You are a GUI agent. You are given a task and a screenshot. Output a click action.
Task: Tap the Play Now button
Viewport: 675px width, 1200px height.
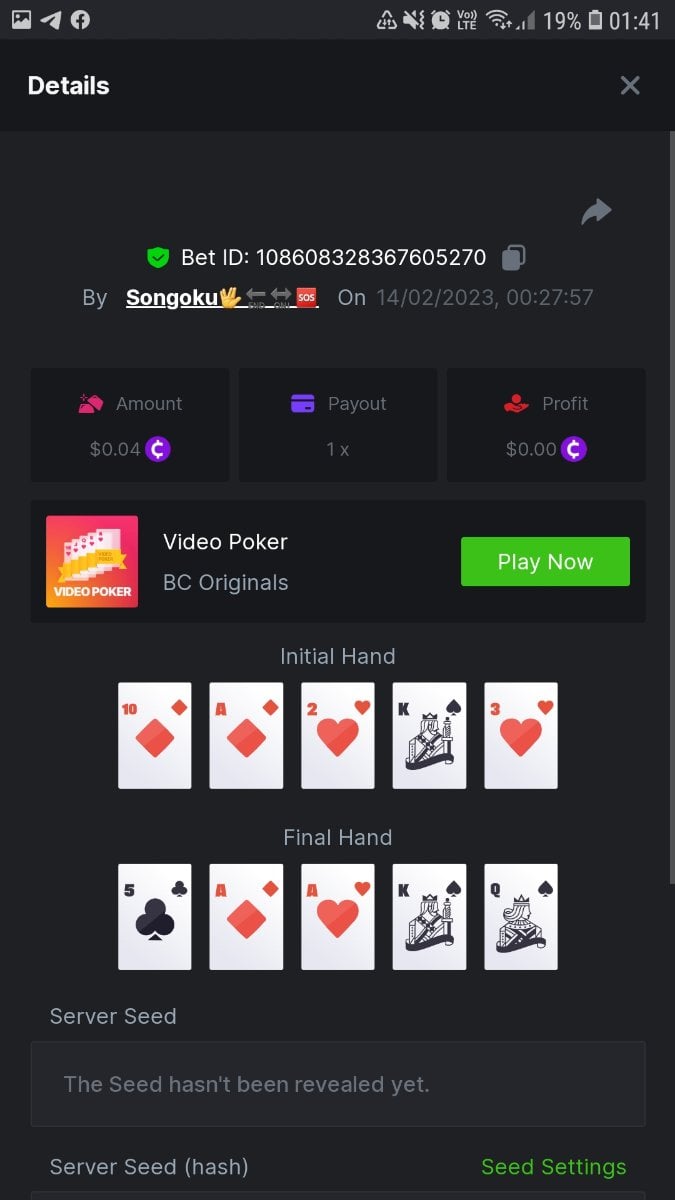coord(545,562)
